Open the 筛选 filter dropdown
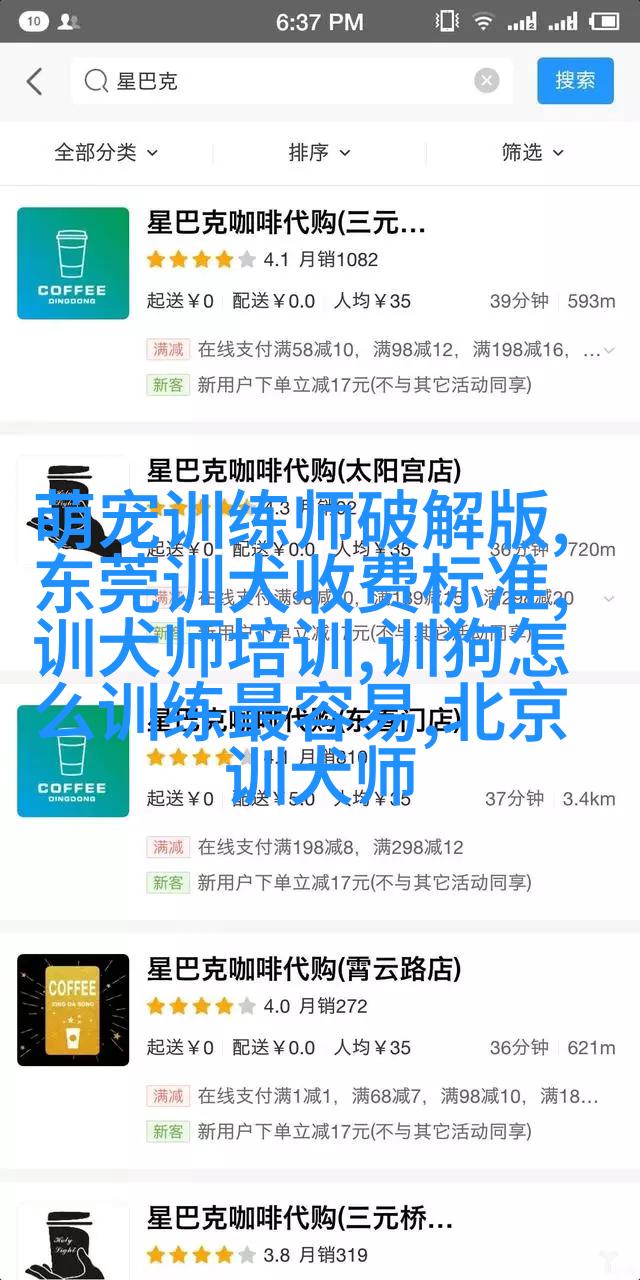The image size is (640, 1280). click(x=532, y=152)
